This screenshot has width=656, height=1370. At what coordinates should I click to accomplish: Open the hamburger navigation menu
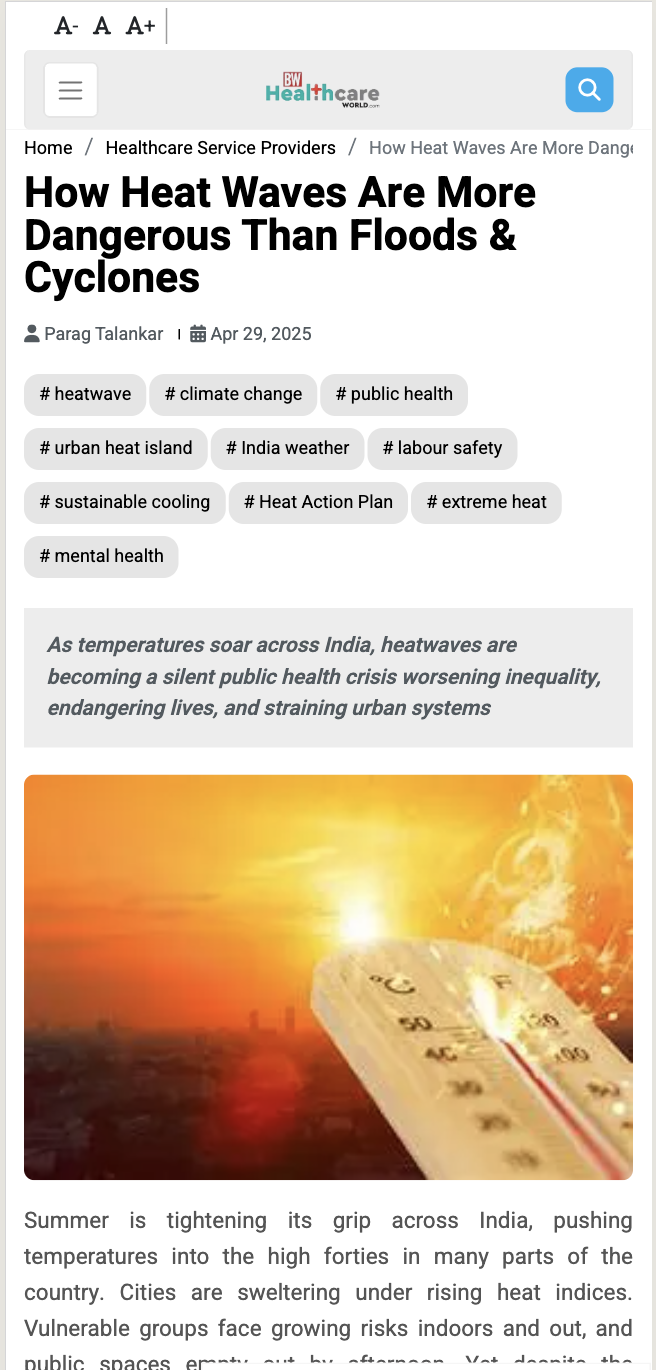pyautogui.click(x=70, y=90)
